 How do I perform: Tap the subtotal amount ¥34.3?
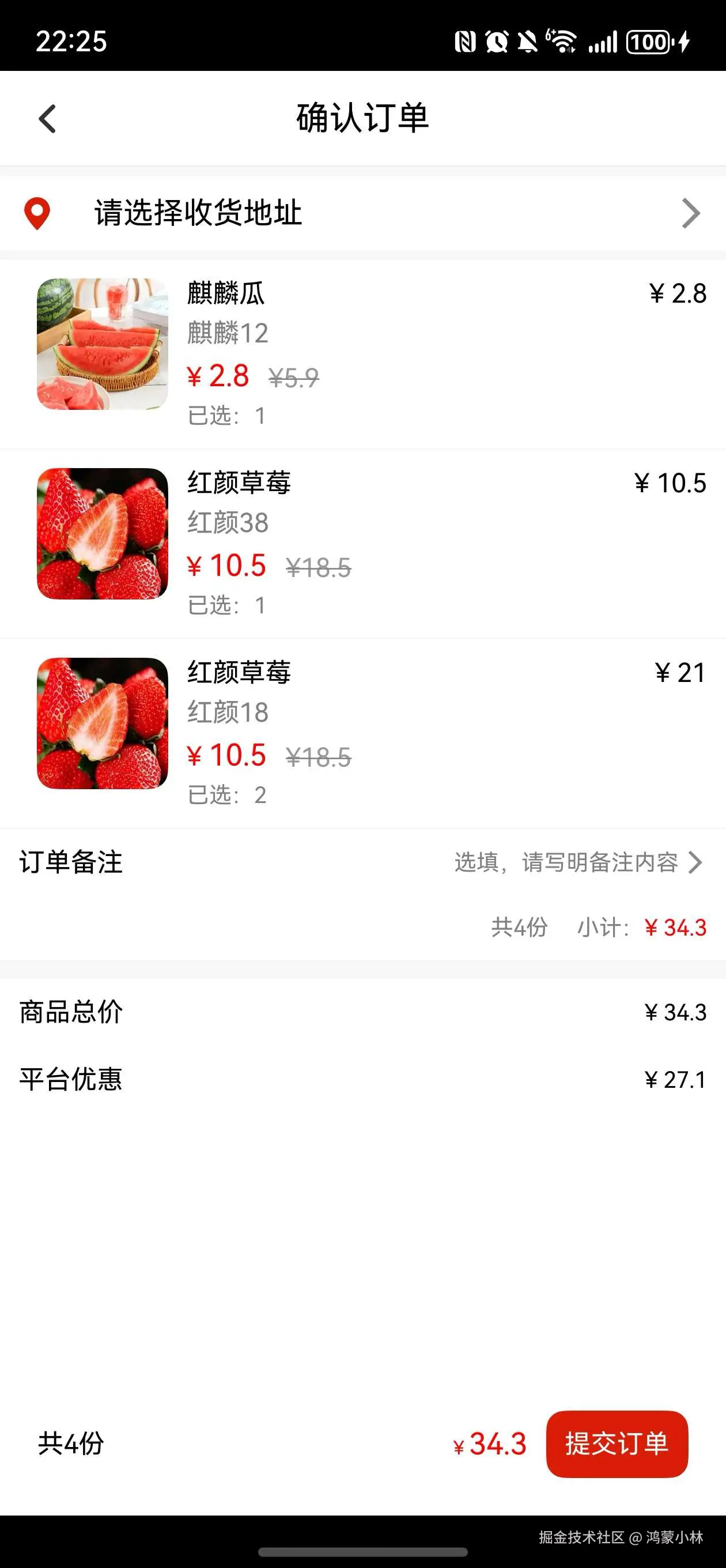click(x=675, y=927)
